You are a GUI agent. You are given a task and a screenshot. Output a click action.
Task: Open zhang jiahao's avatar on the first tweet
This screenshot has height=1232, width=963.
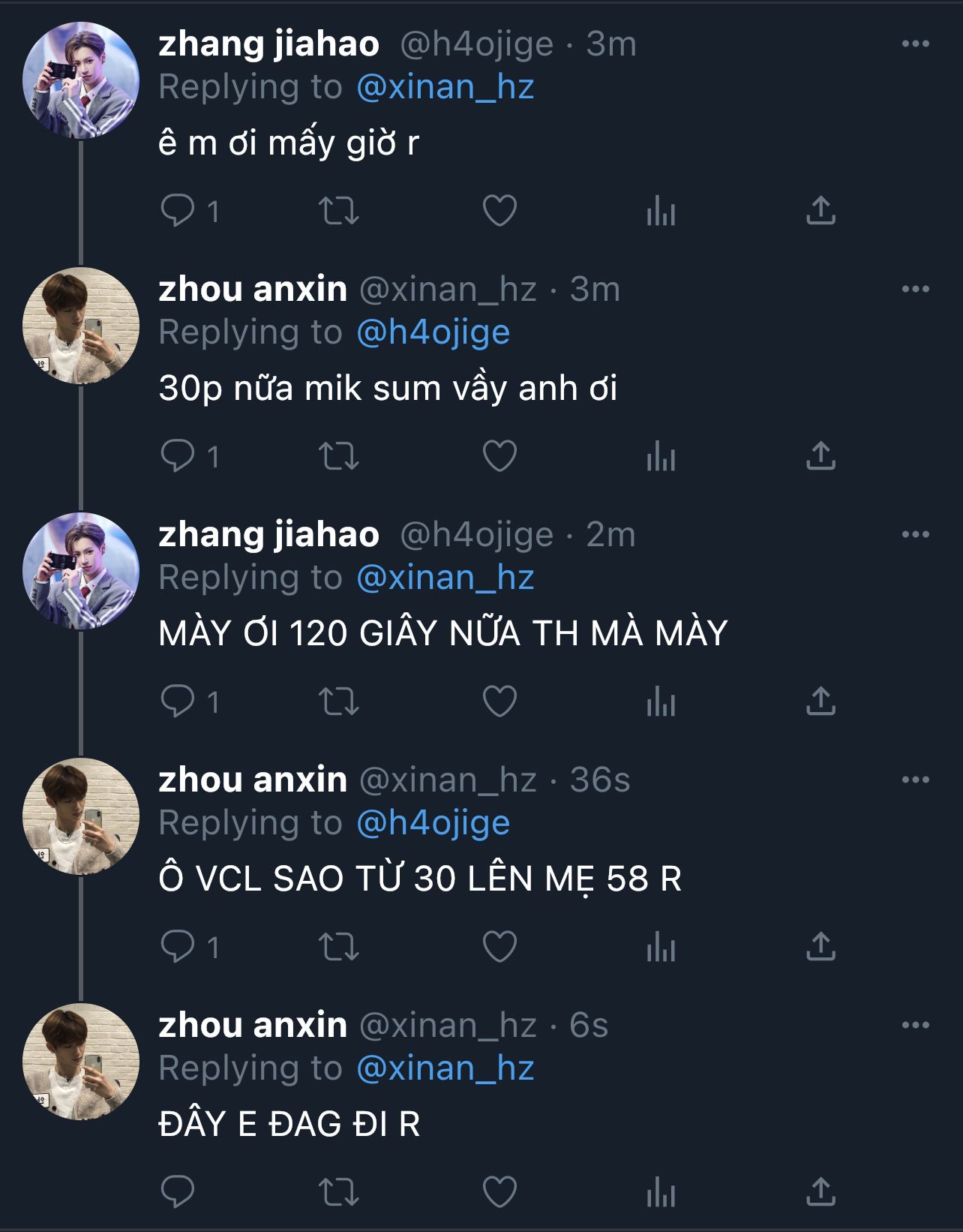(x=81, y=80)
